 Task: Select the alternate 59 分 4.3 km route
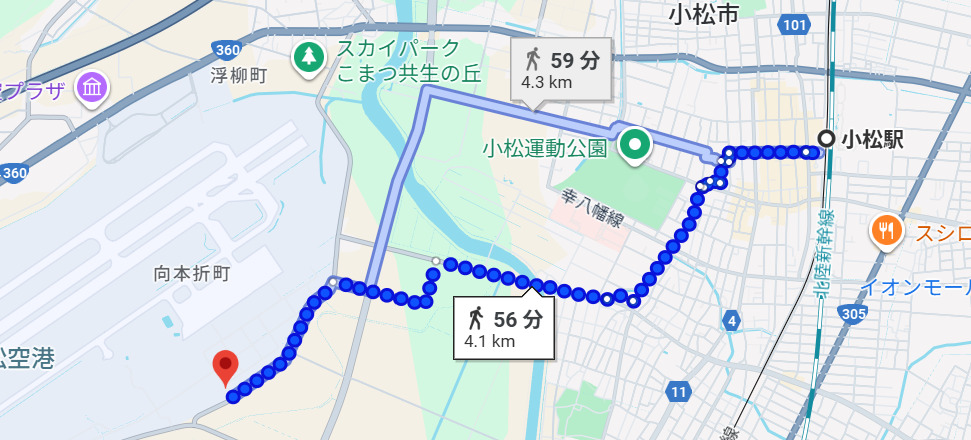click(x=560, y=69)
